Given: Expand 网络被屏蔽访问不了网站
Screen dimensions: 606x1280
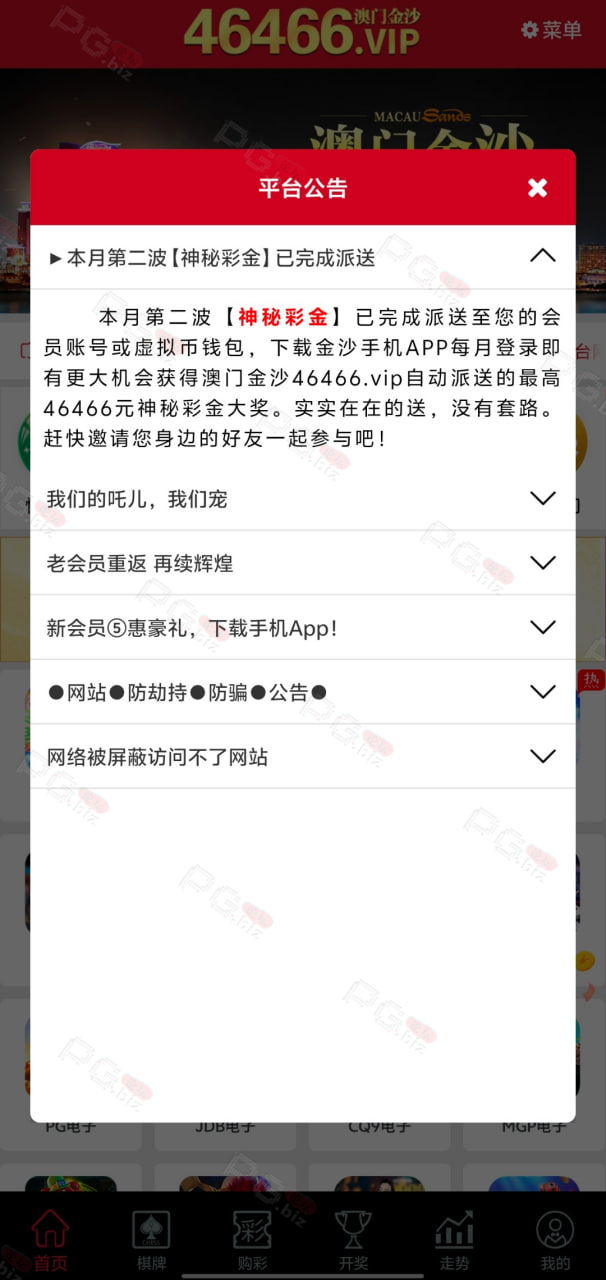Looking at the screenshot, I should coord(303,756).
